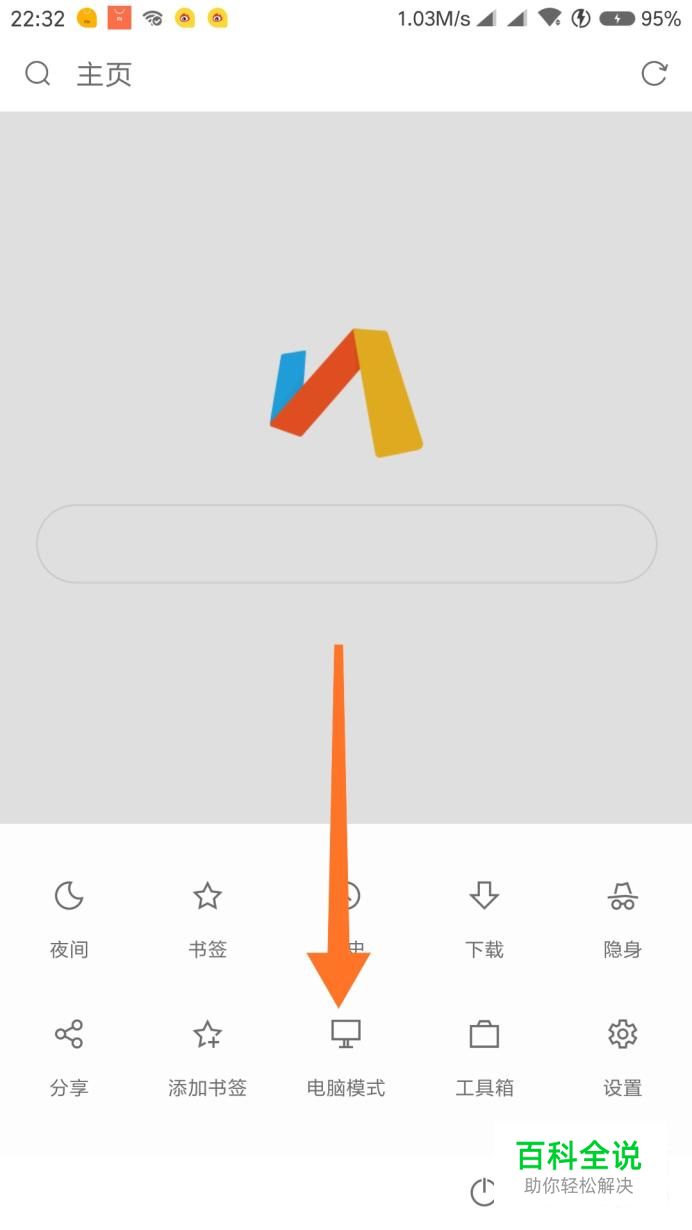
Task: Switch to desktop mode (电脑模式)
Action: [346, 1054]
